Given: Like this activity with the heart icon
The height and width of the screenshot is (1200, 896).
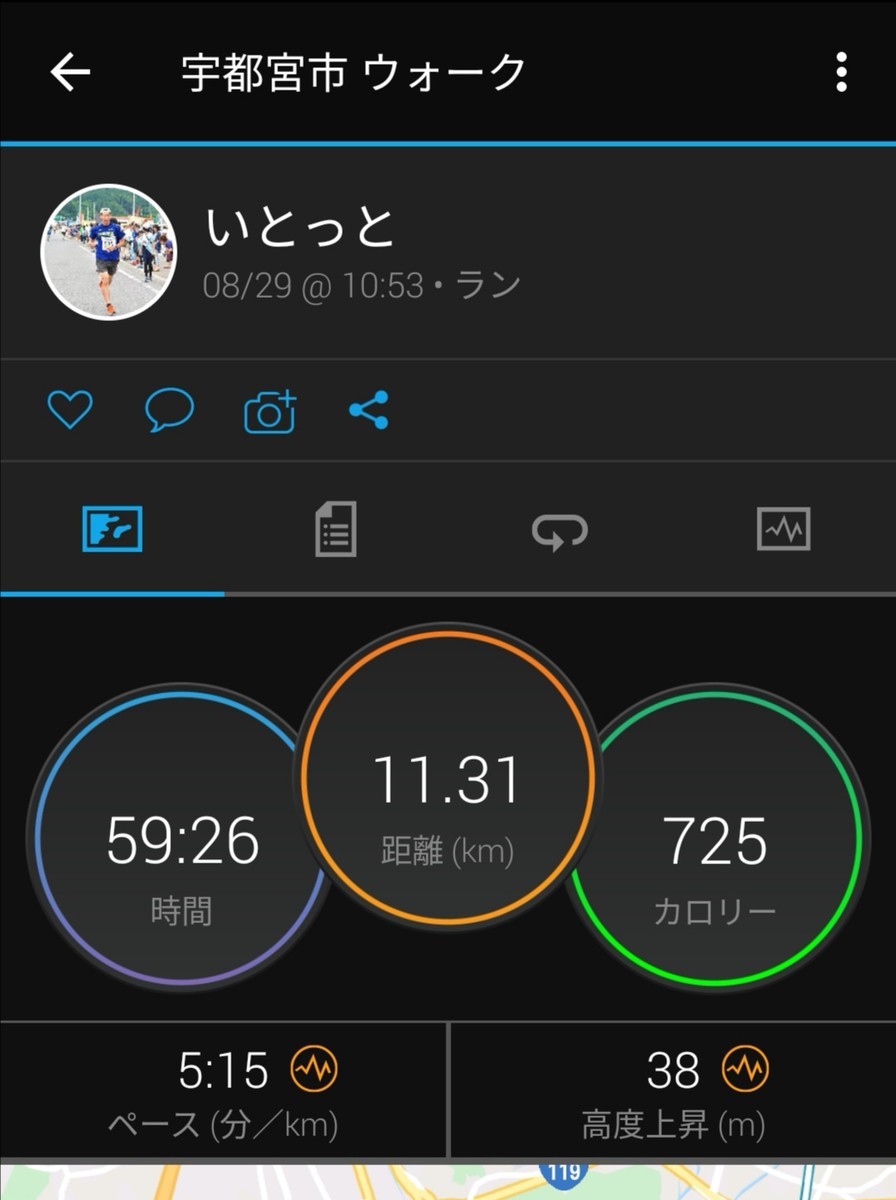Looking at the screenshot, I should pos(70,410).
